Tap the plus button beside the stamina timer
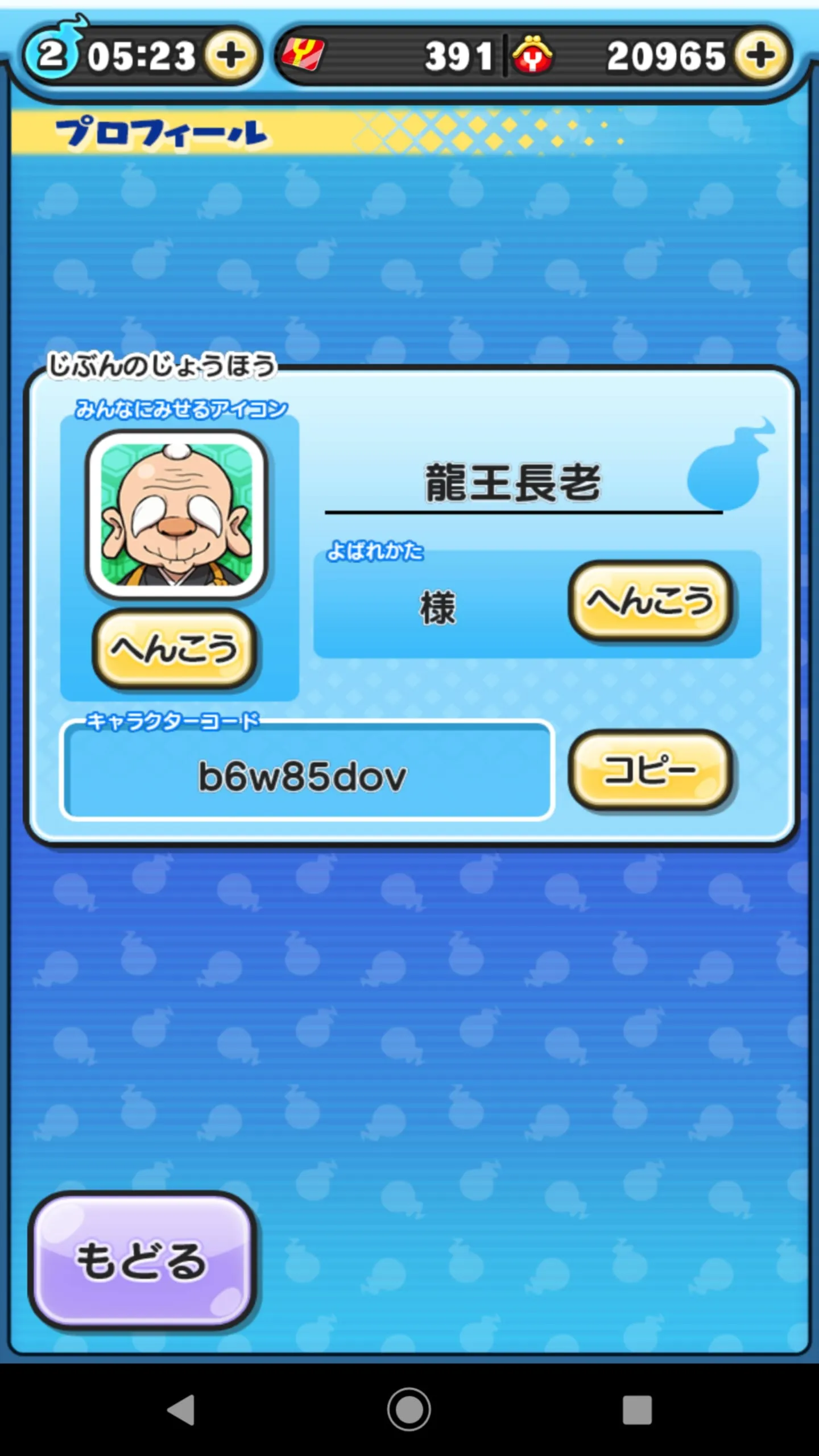The height and width of the screenshot is (1456, 819). (230, 55)
